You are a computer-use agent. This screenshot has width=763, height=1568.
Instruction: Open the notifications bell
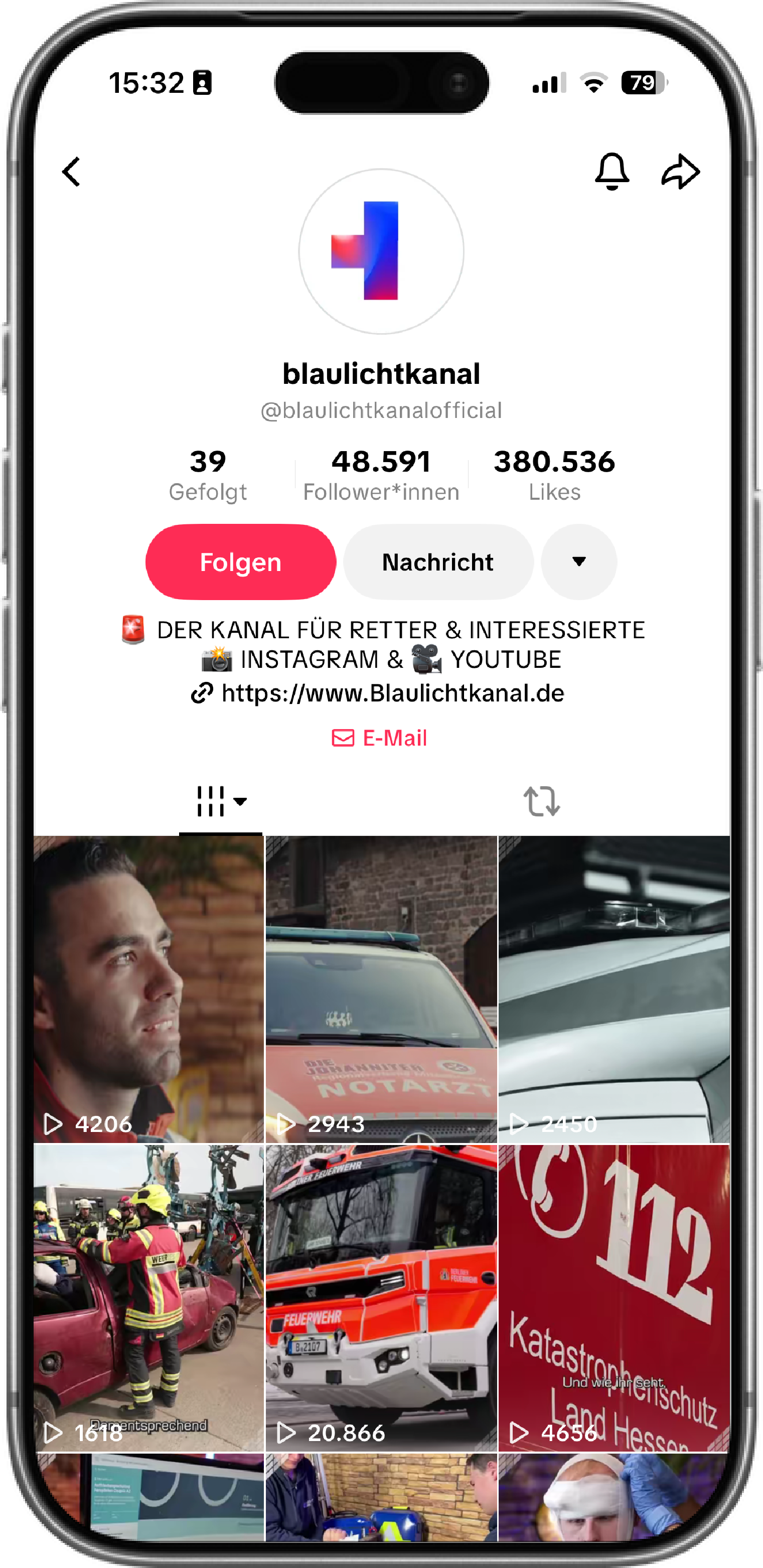[x=611, y=172]
